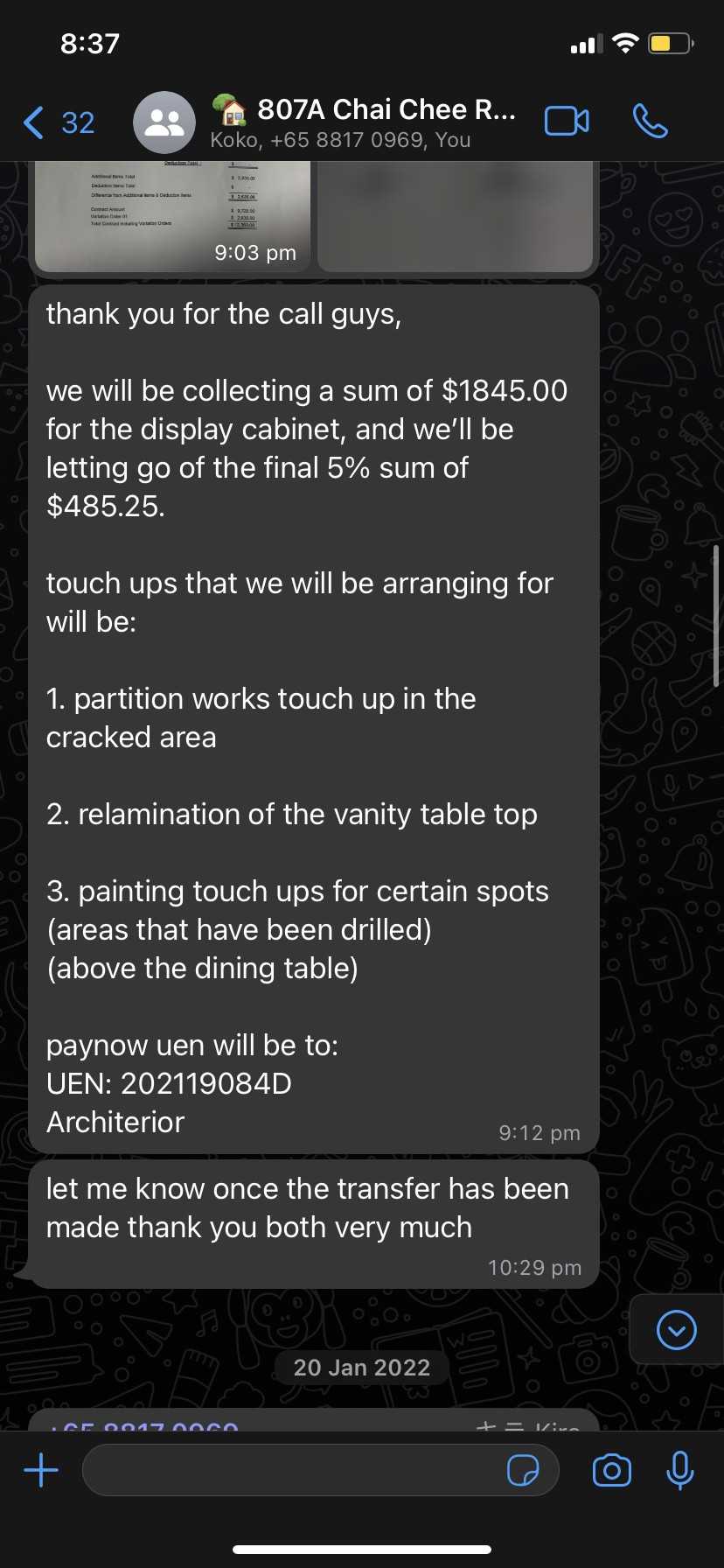Open the sticker picker
This screenshot has height=1568, width=724.
[x=523, y=1470]
